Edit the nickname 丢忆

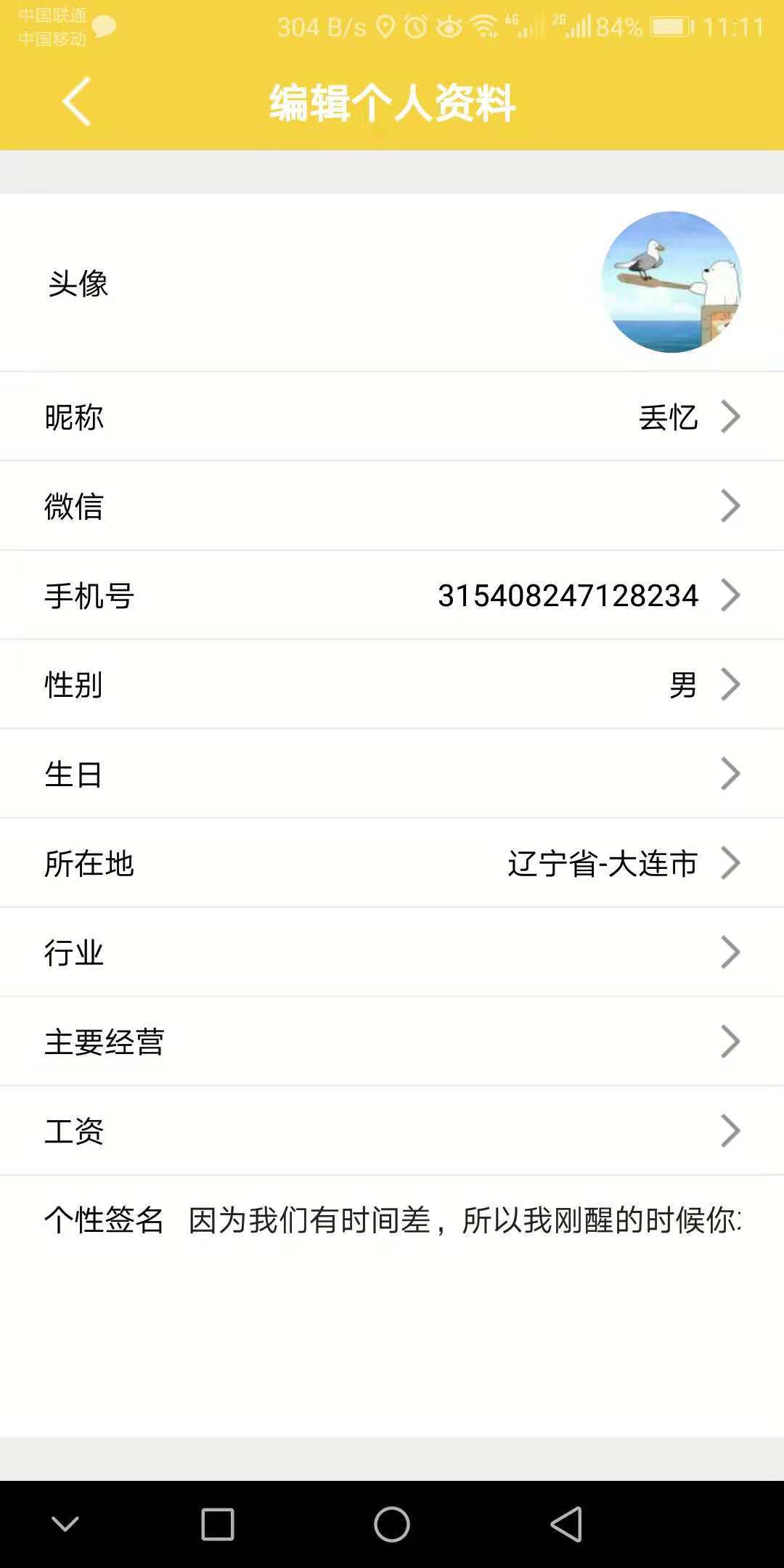tap(392, 417)
